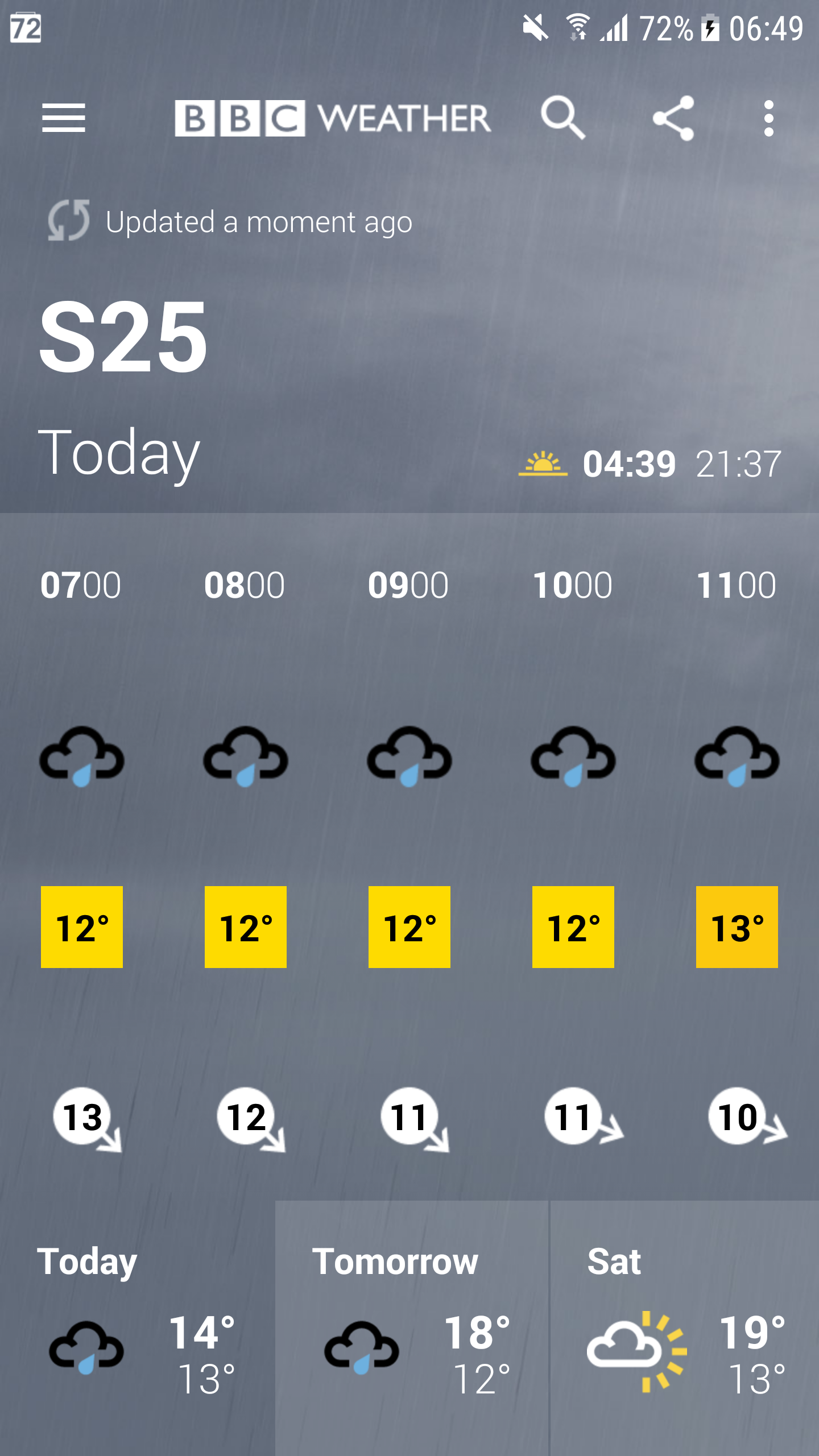The image size is (819, 1456).
Task: Refresh the forecast via update icon
Action: tap(69, 221)
